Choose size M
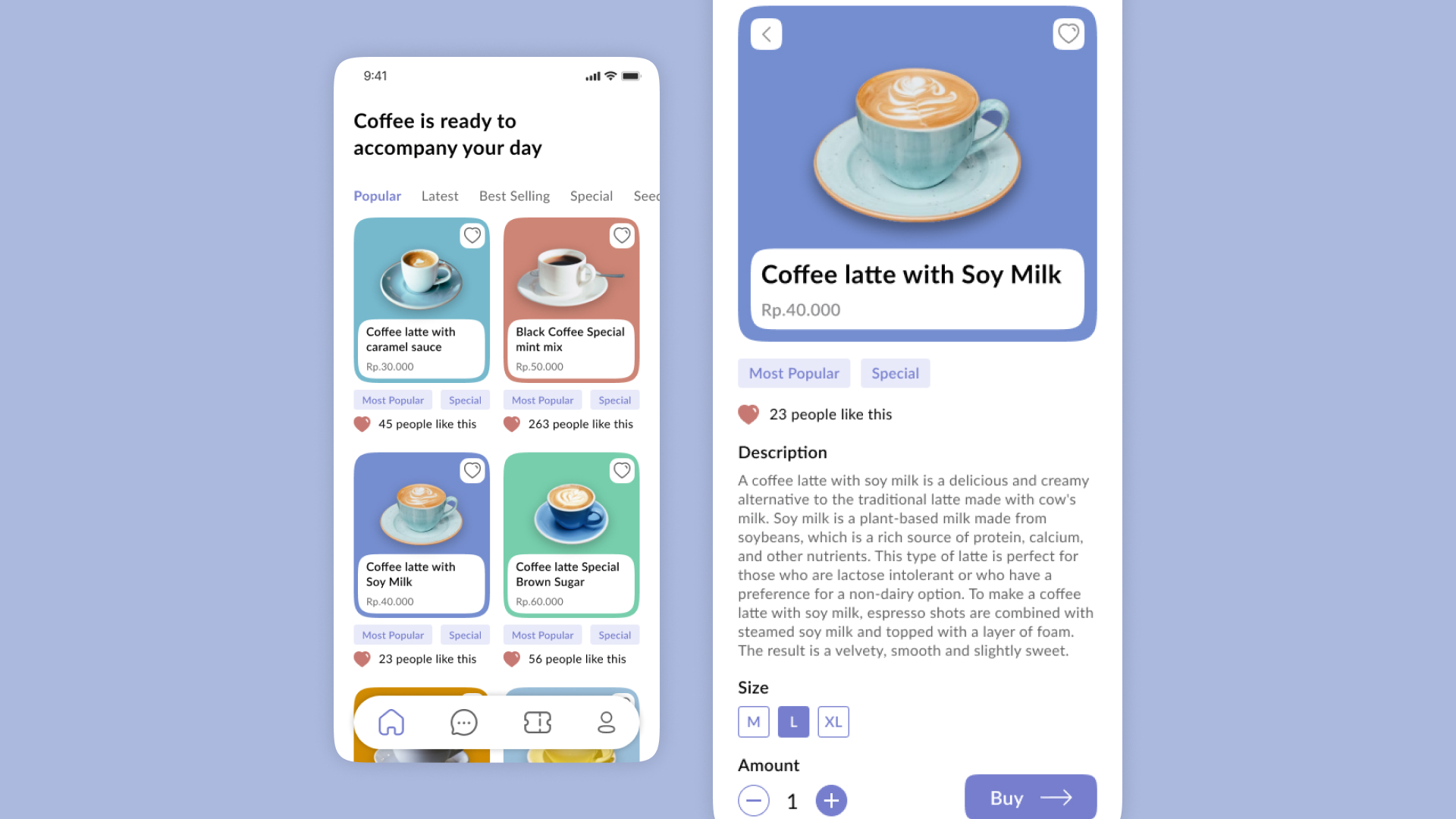The width and height of the screenshot is (1456, 819). click(x=753, y=722)
